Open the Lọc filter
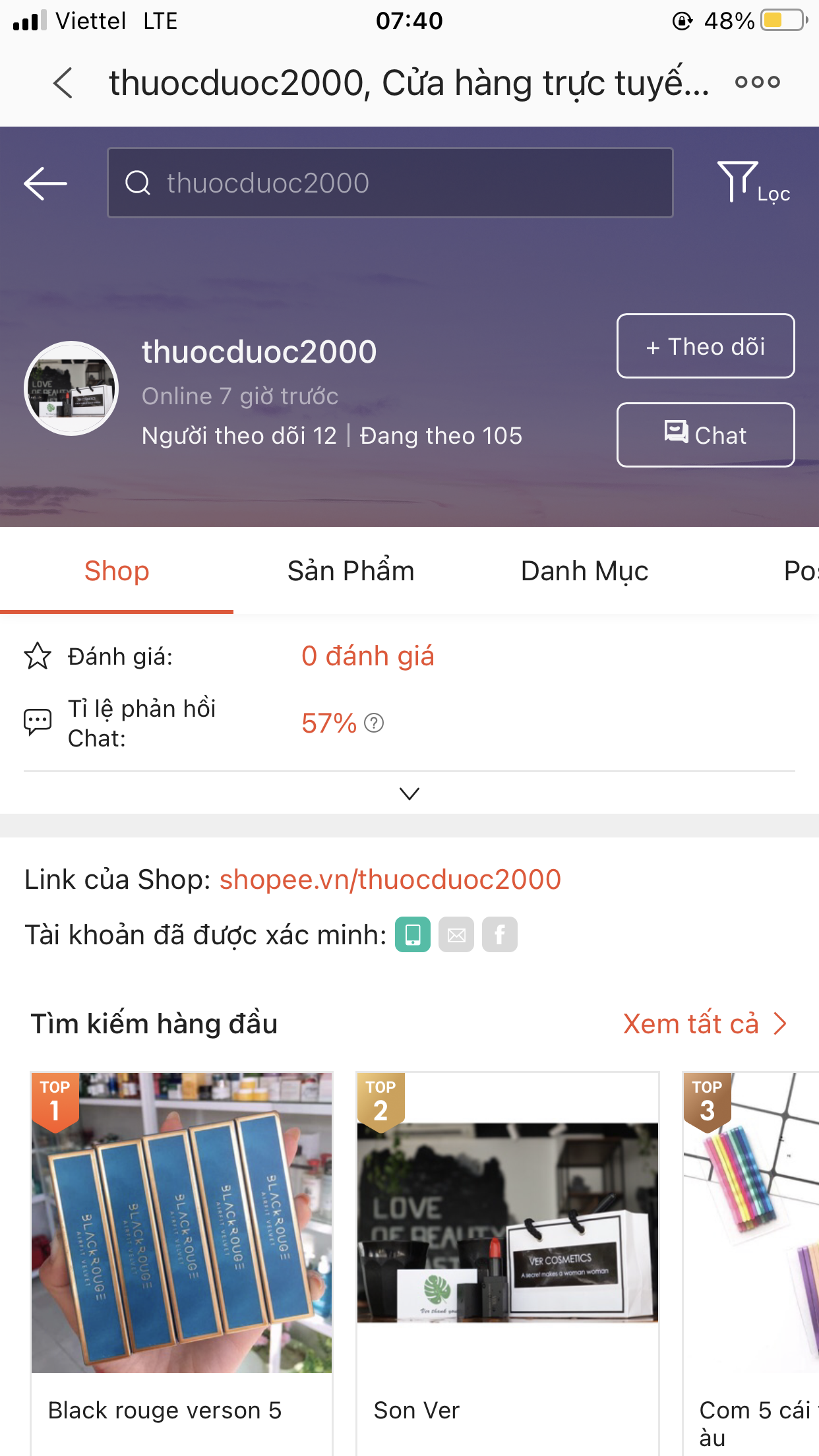 click(x=752, y=183)
